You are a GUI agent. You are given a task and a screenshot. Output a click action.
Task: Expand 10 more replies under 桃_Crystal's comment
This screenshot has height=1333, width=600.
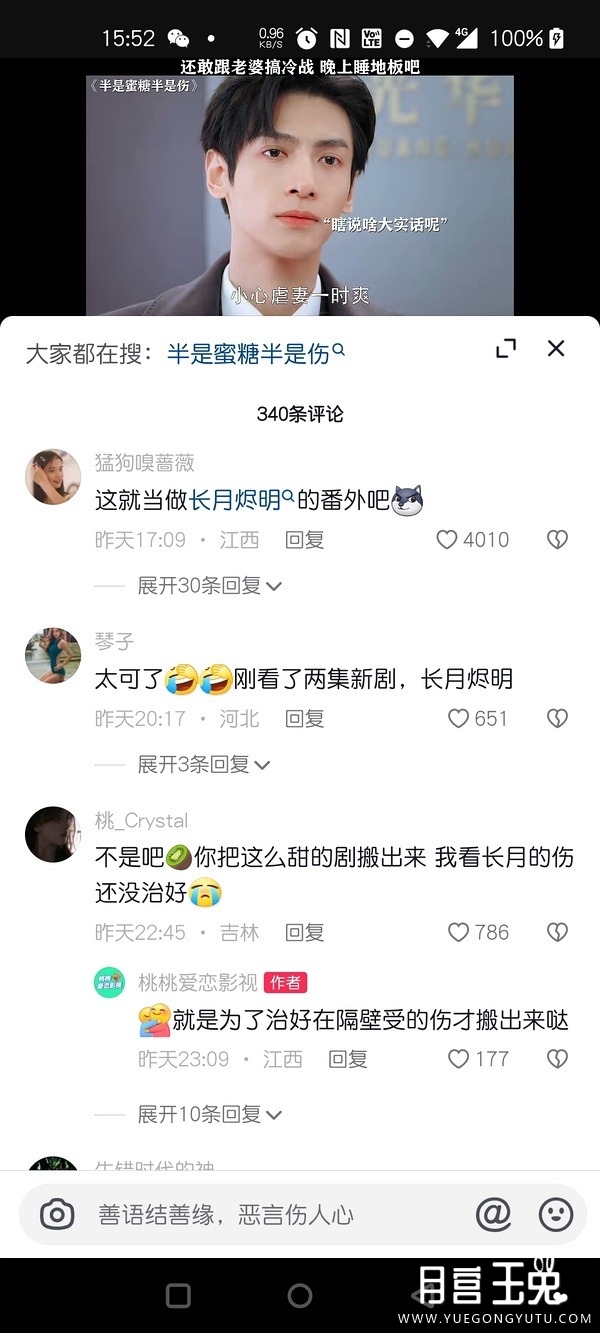[x=209, y=1113]
